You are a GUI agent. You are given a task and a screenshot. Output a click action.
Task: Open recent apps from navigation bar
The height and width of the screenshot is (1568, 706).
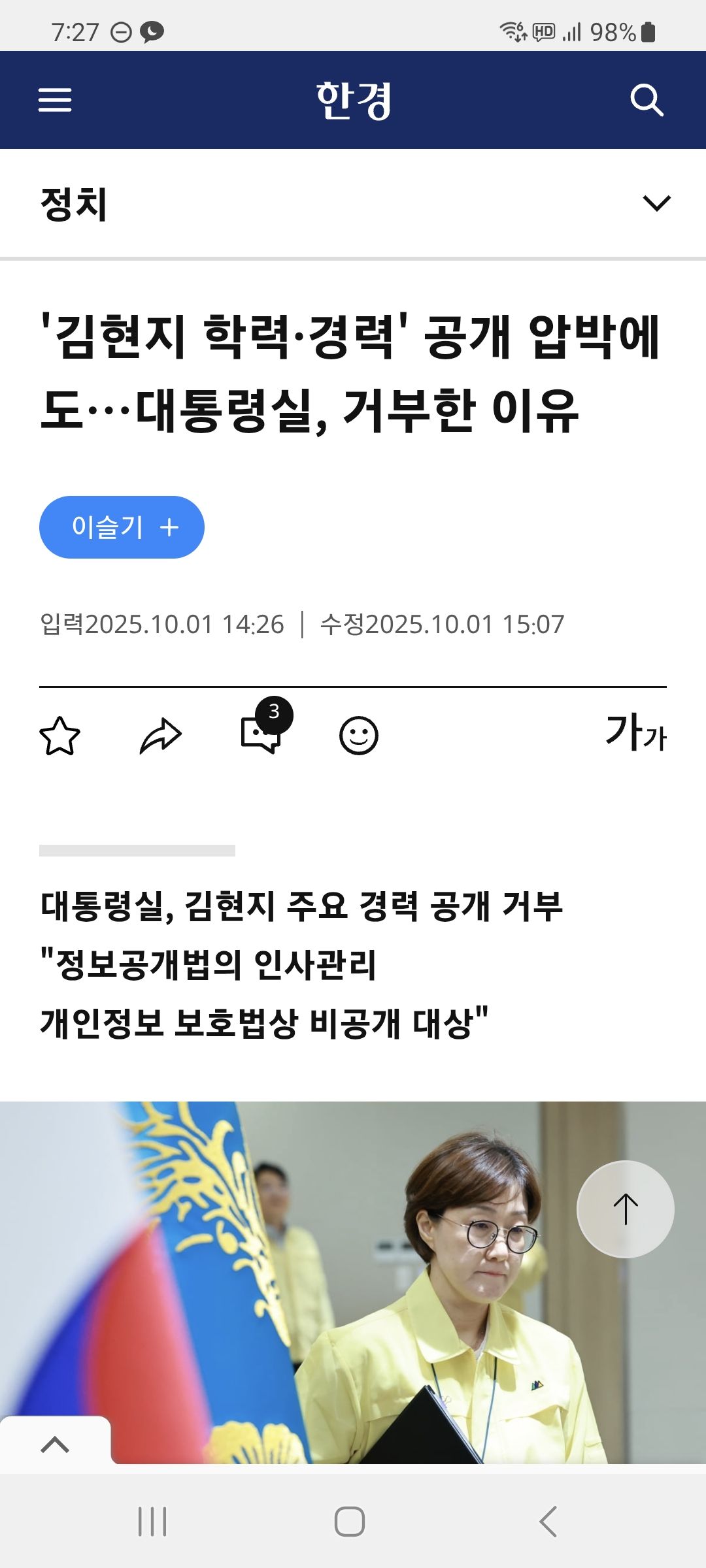pos(152,1522)
